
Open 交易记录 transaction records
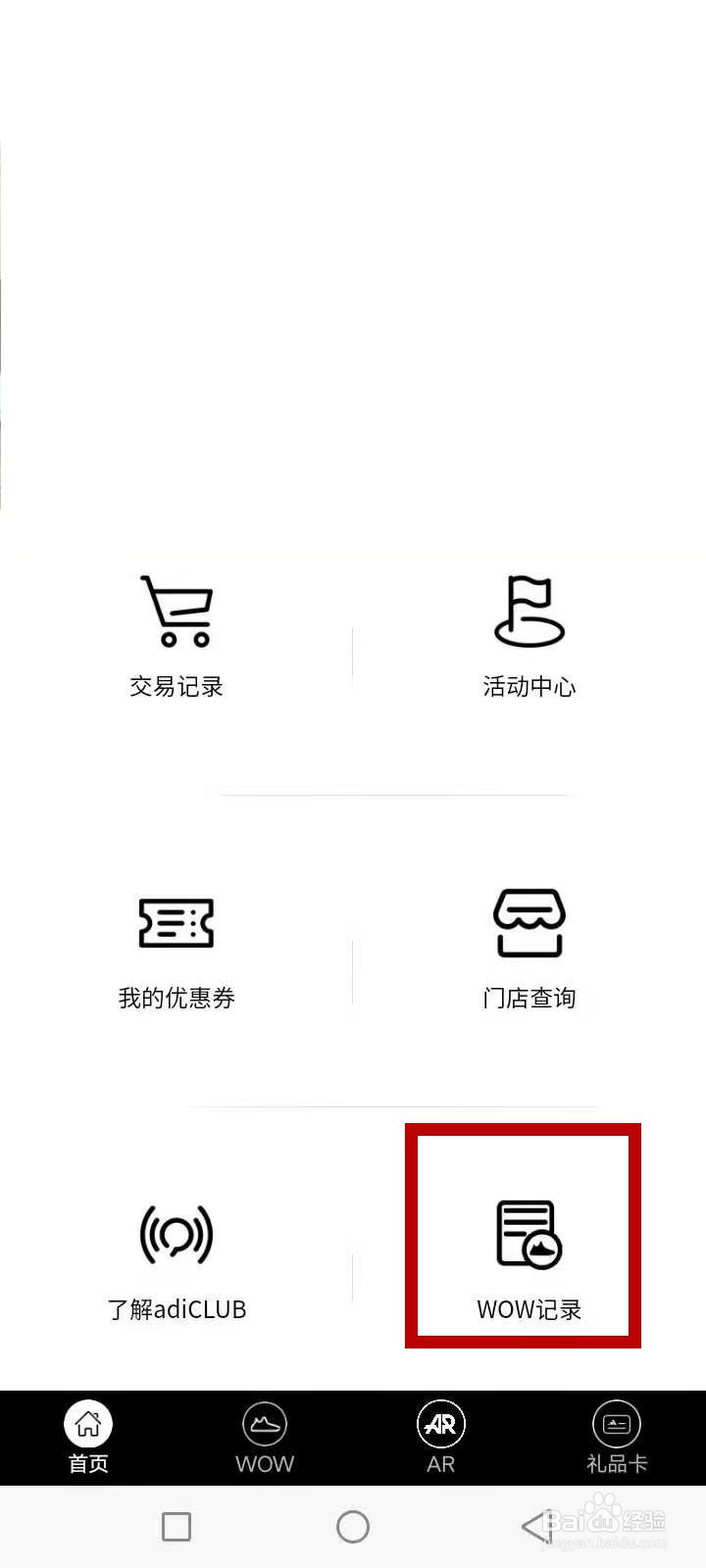[x=176, y=637]
